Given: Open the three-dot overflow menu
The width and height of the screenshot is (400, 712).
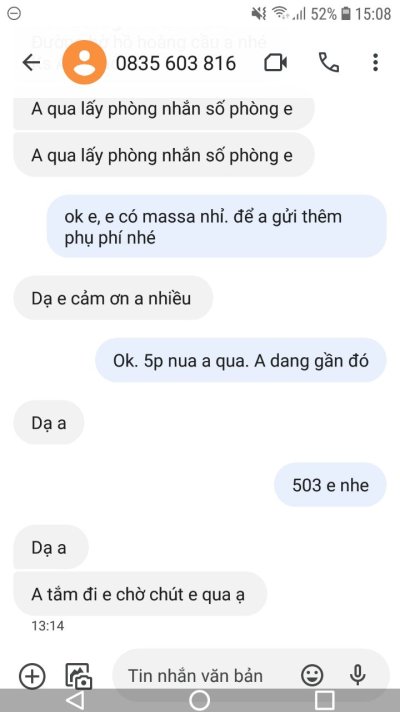Looking at the screenshot, I should pos(375,63).
